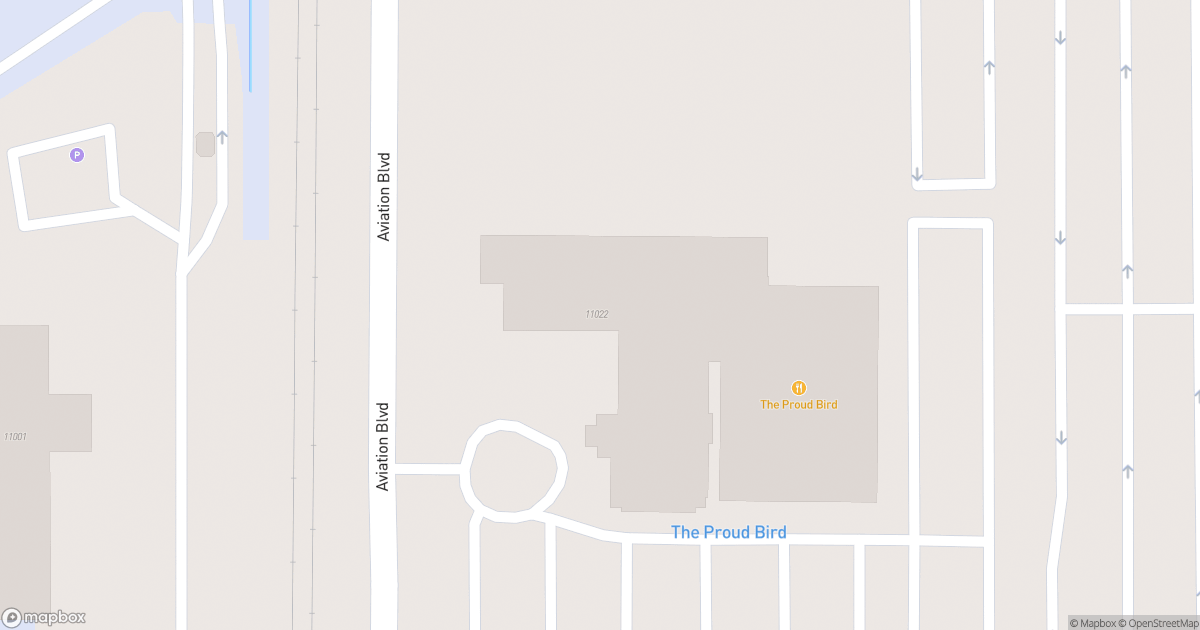Screen dimensions: 1200x630
Task: Tap the parking lot marker
Action: click(x=76, y=155)
